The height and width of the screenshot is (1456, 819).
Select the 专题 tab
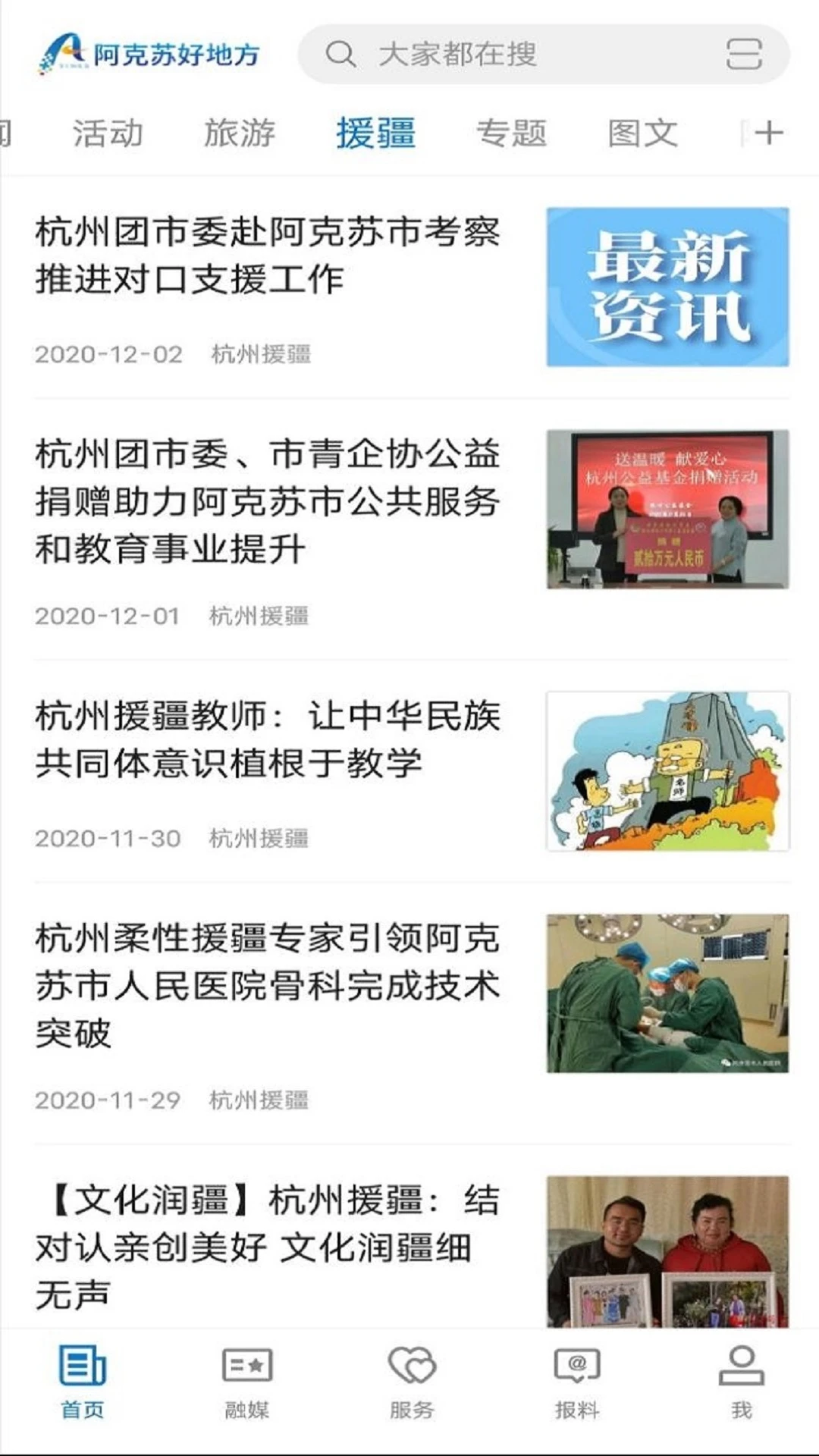click(x=511, y=133)
